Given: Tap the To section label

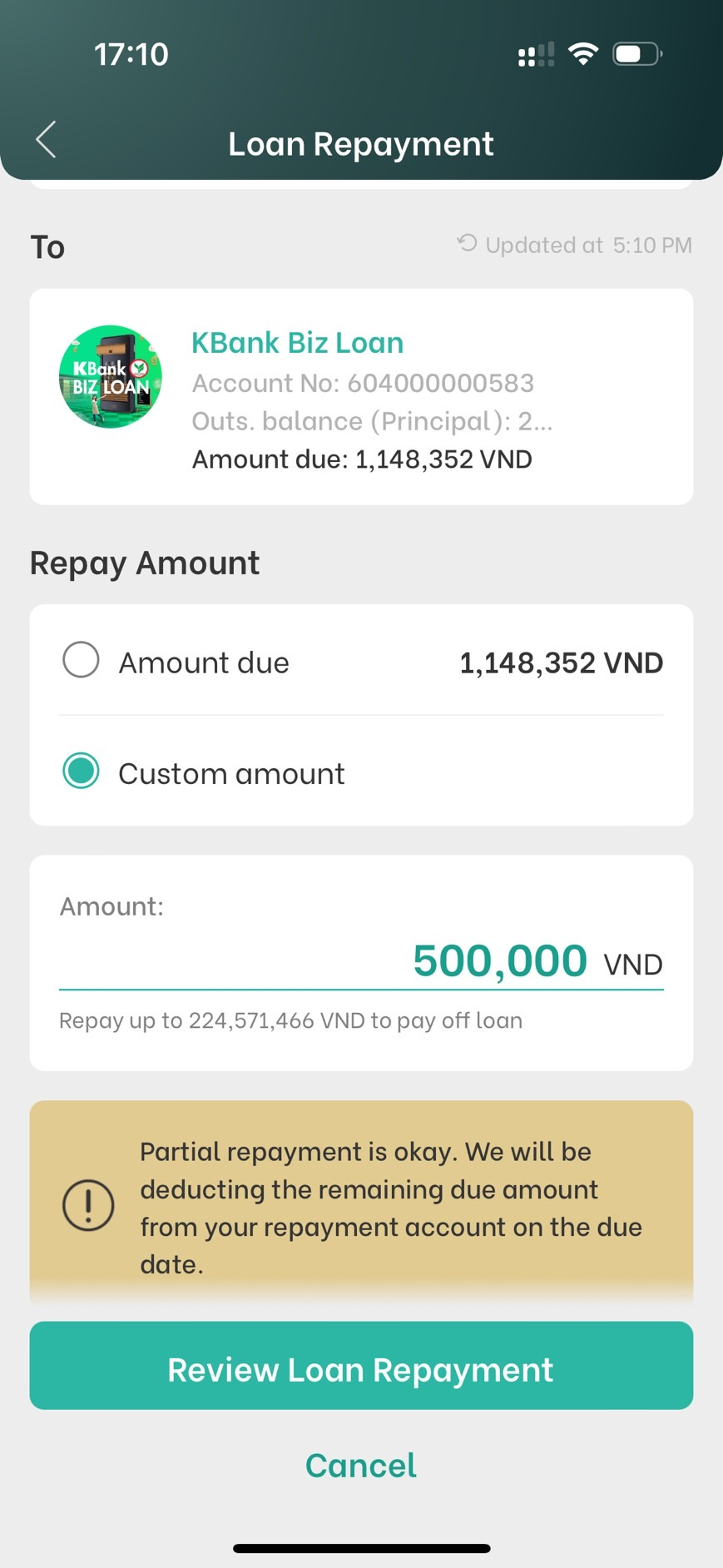Looking at the screenshot, I should 47,246.
